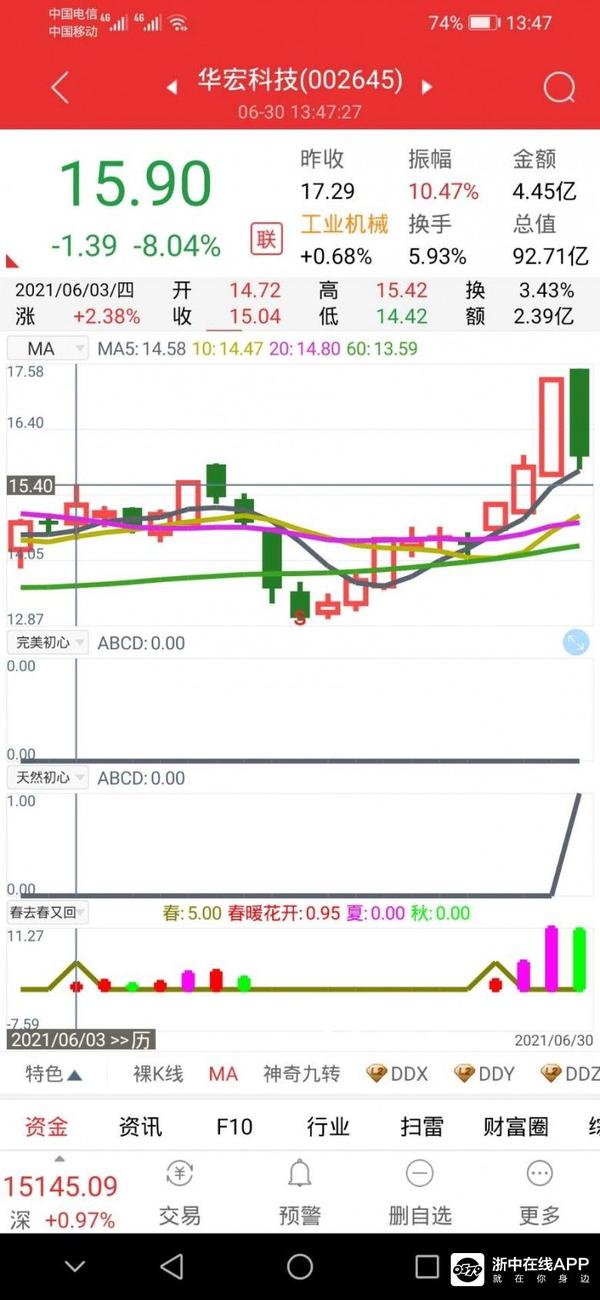The image size is (600, 1300).
Task: Switch to the previous stock arrow
Action: click(x=172, y=87)
